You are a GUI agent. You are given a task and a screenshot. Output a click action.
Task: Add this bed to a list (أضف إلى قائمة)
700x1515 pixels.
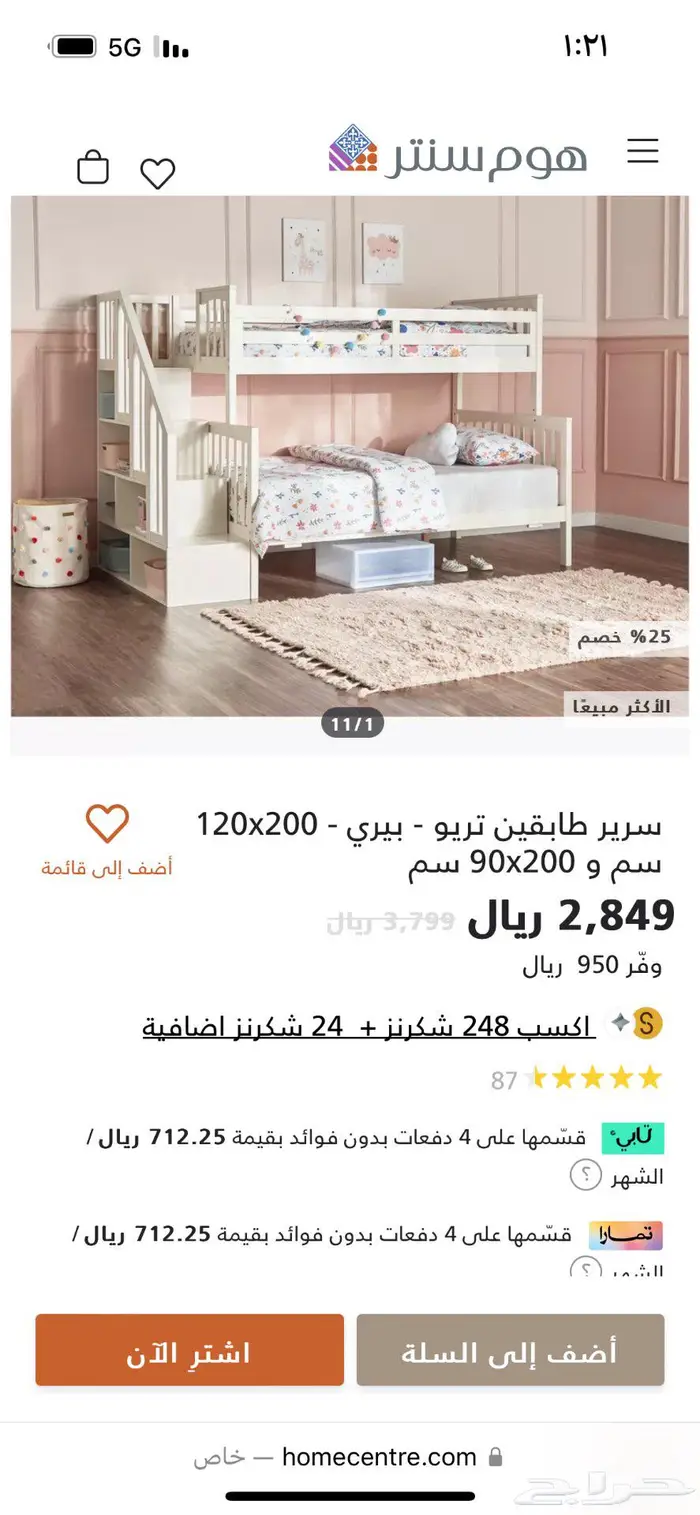click(x=107, y=840)
